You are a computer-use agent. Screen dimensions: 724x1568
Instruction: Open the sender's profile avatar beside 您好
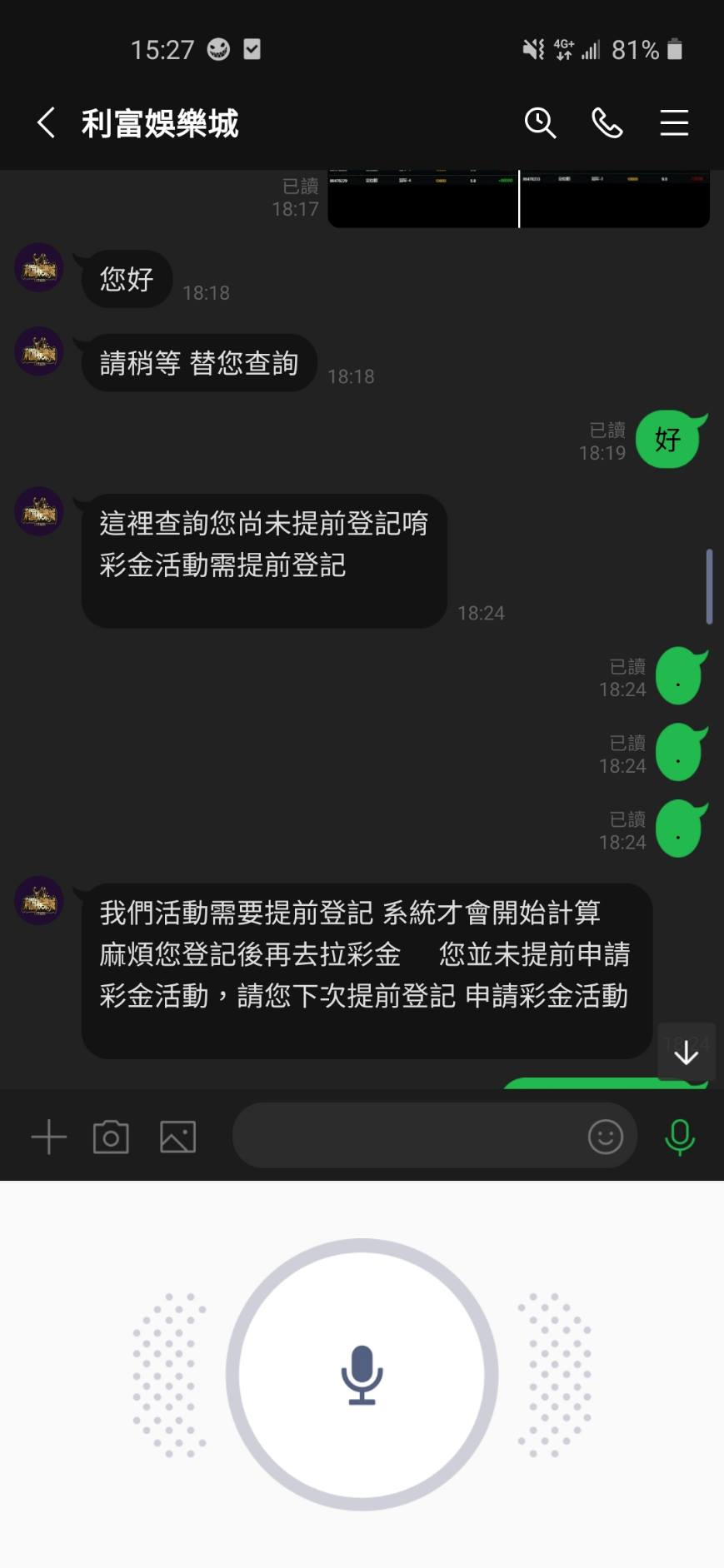click(39, 267)
